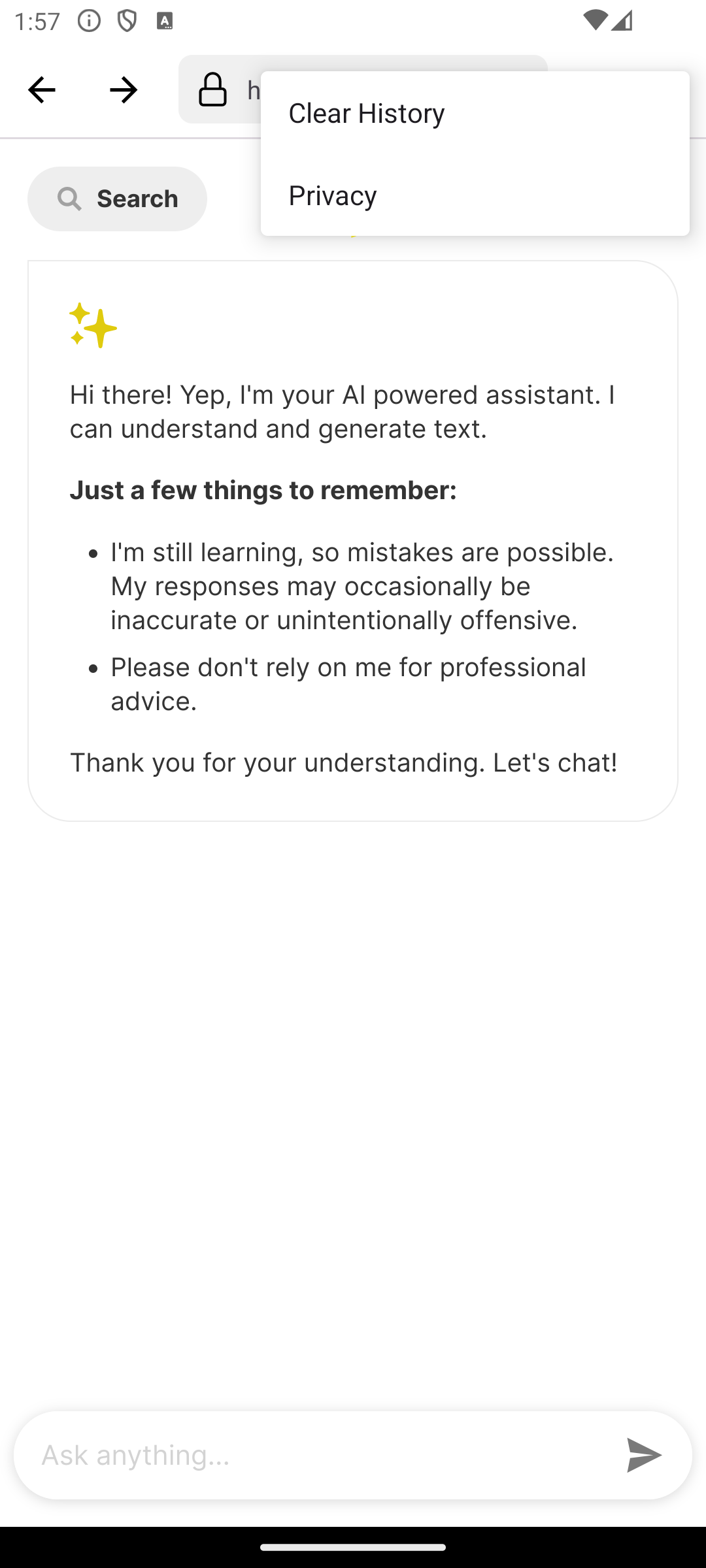Screen dimensions: 706x1568
Task: Go back to the previous page
Action: point(42,90)
